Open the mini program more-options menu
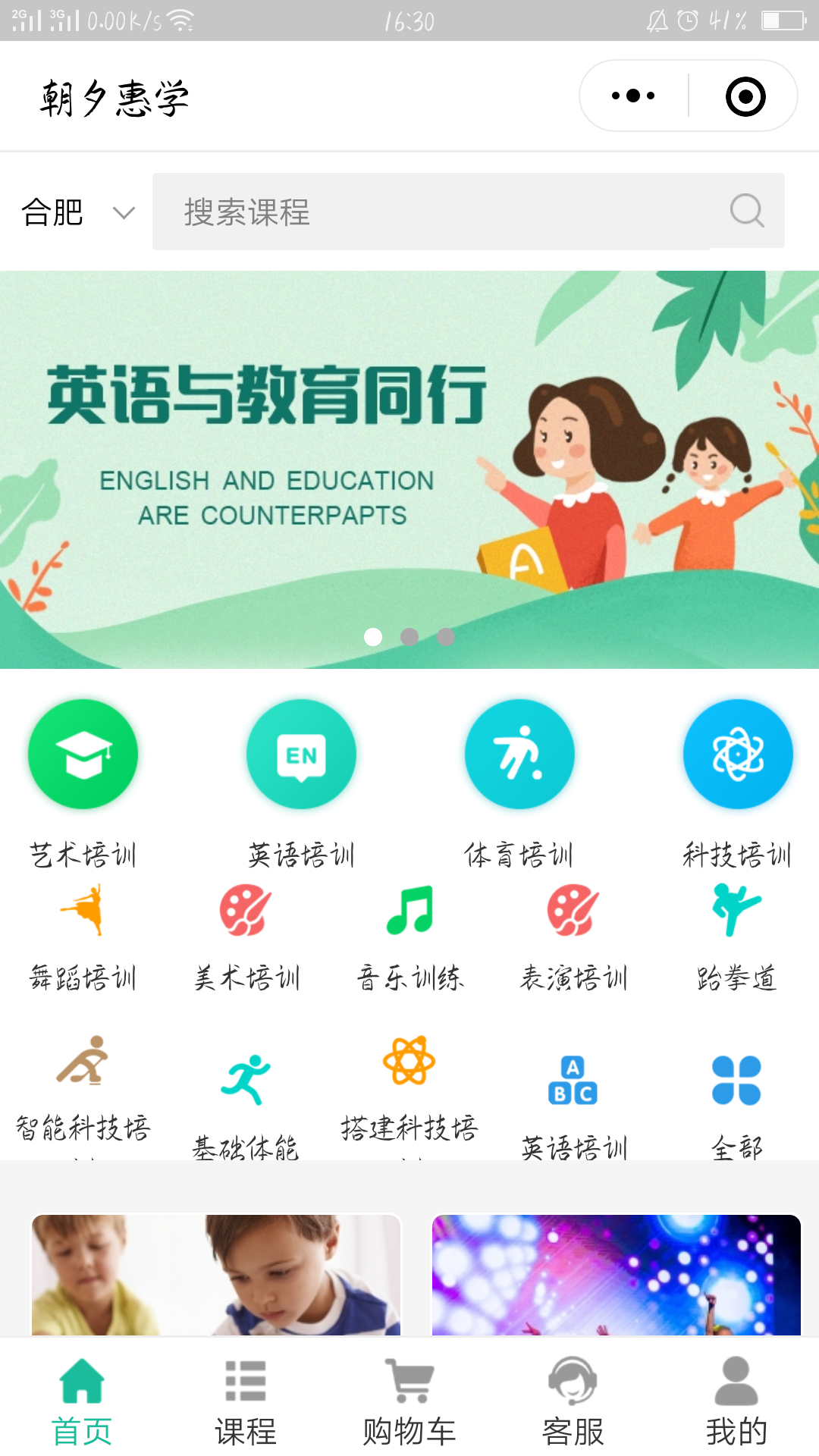 point(633,96)
